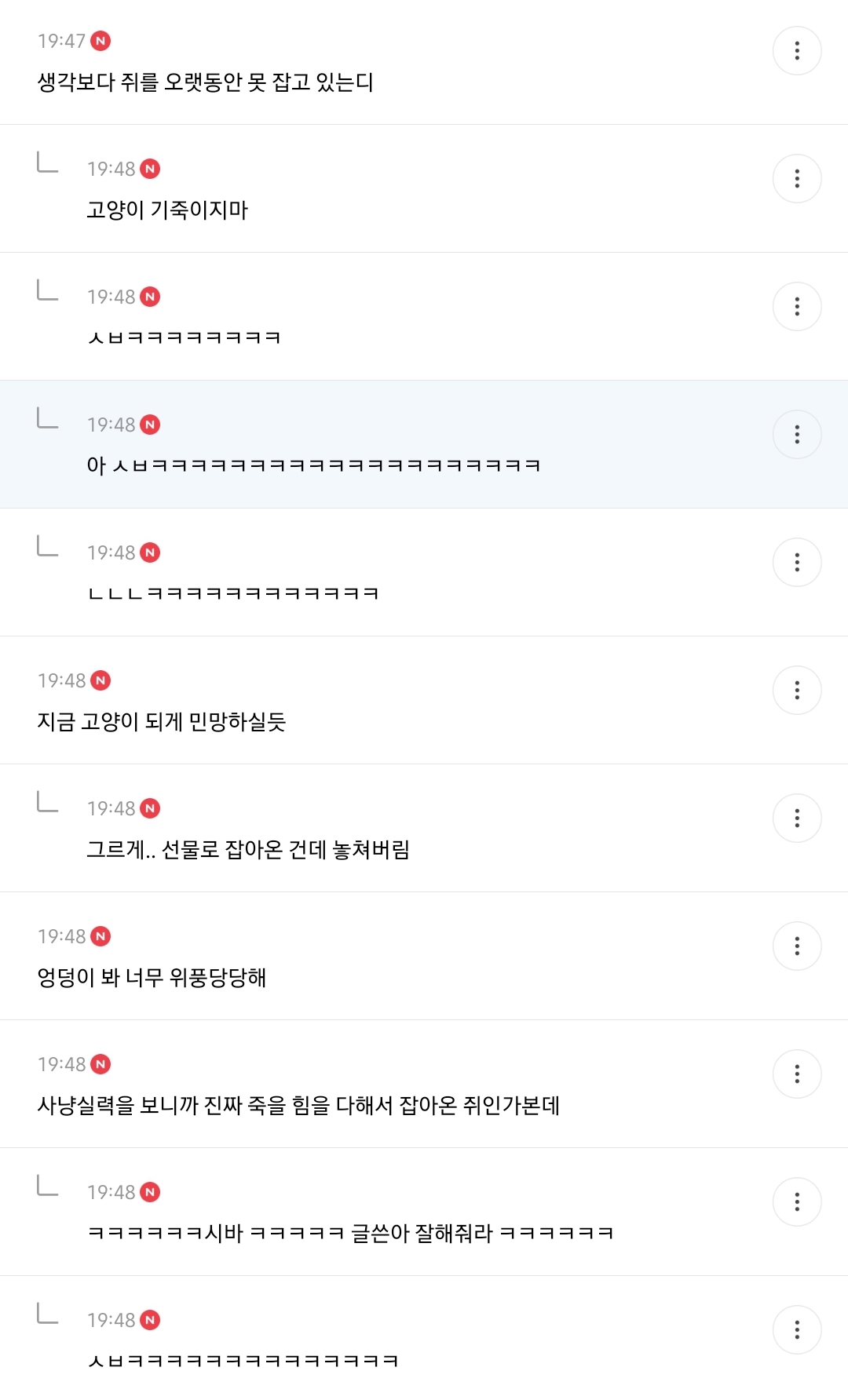
Task: Open options for comment '생각보다 쥐를 오랫동안'
Action: (797, 51)
